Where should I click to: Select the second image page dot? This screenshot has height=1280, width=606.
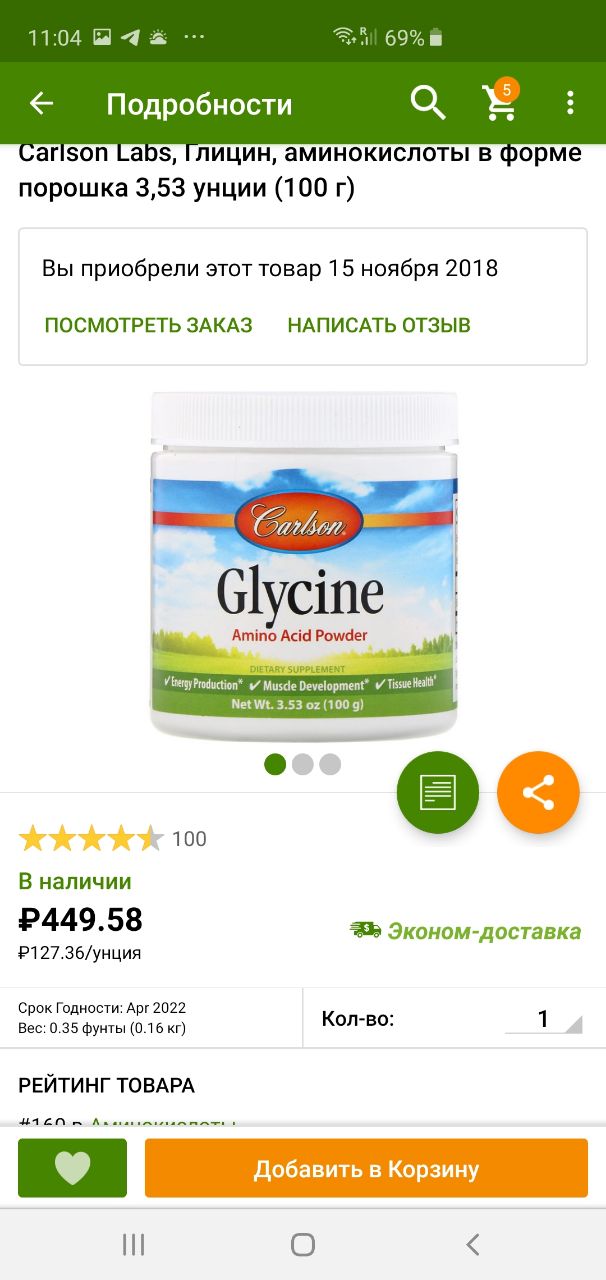coord(303,765)
